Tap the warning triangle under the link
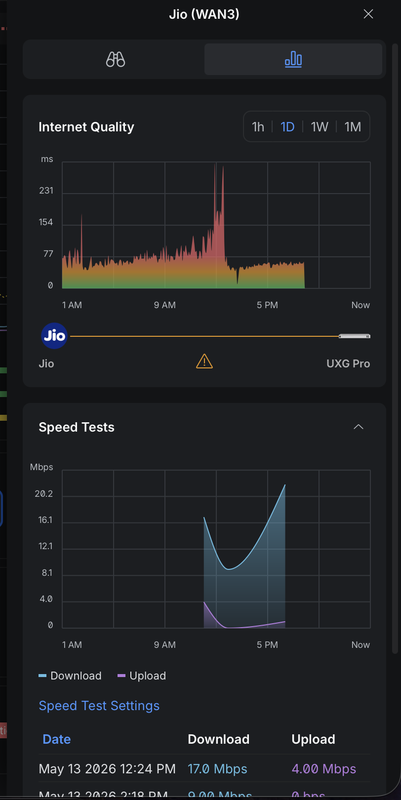Viewport: 401px width, 800px height. tap(204, 362)
